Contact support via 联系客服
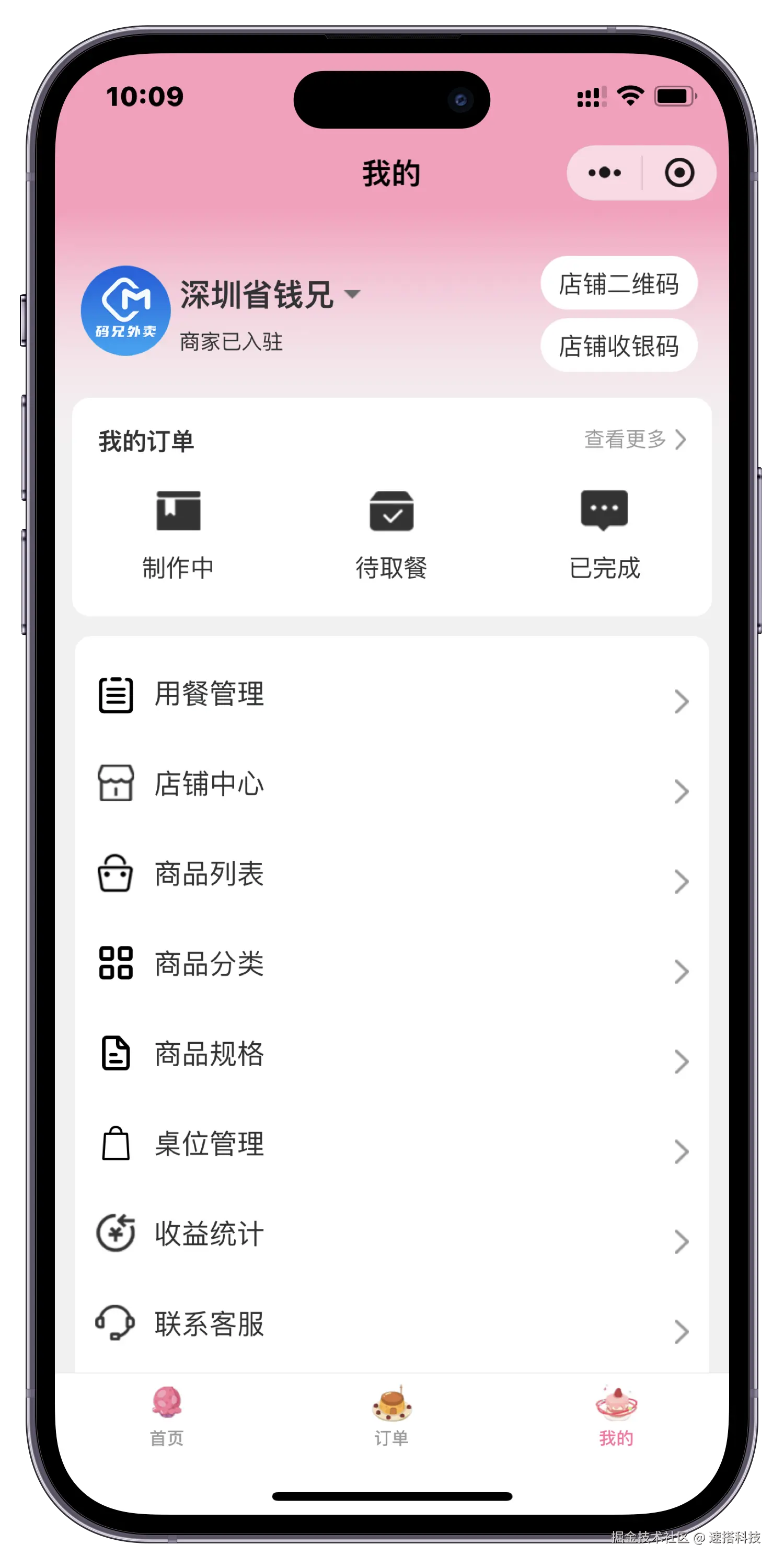The height and width of the screenshot is (1568, 784). 391,1324
